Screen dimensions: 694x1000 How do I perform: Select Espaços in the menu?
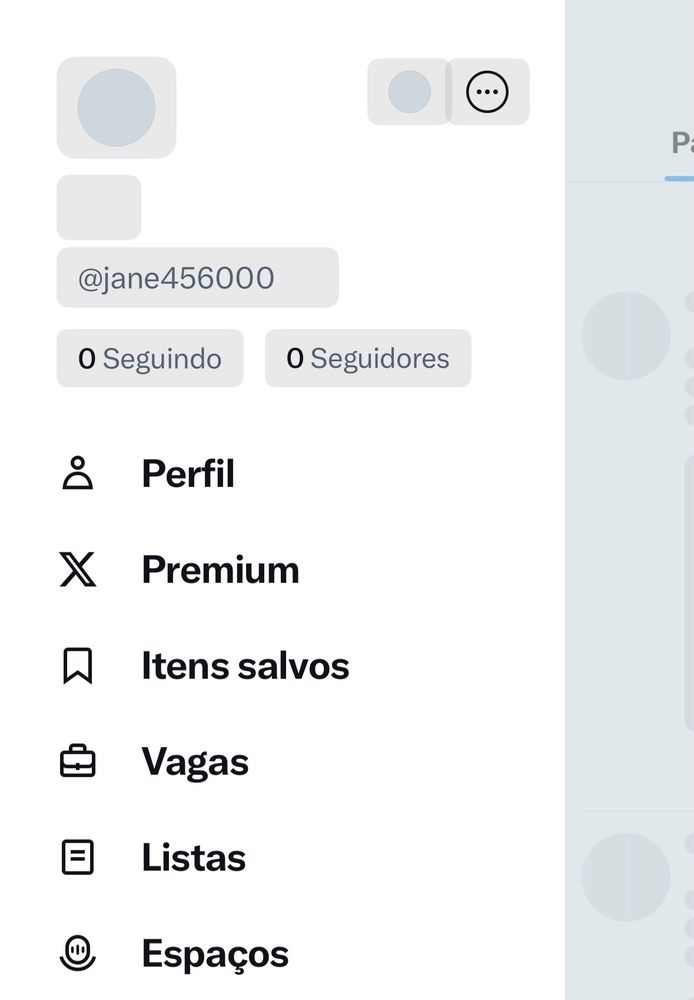(x=214, y=954)
